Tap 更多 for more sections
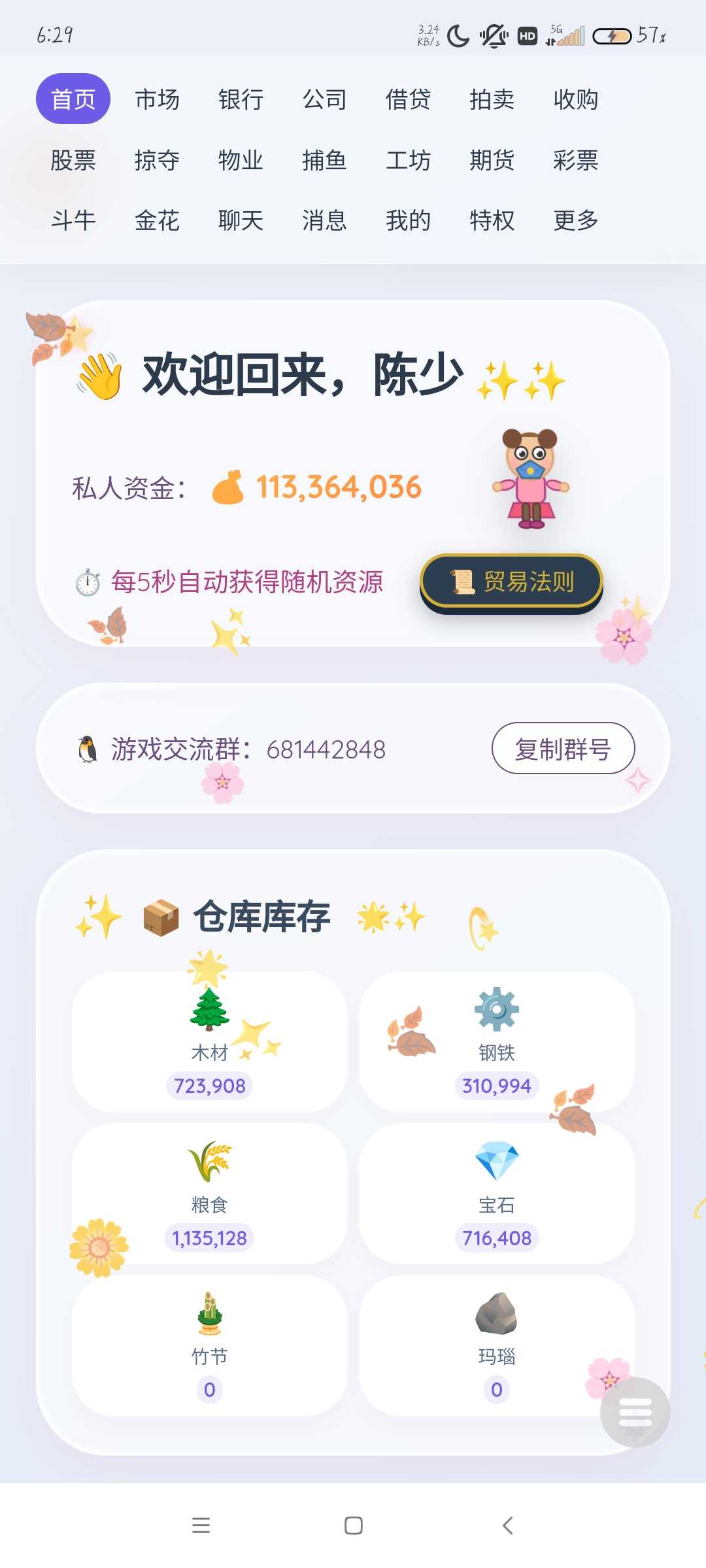 (x=575, y=221)
